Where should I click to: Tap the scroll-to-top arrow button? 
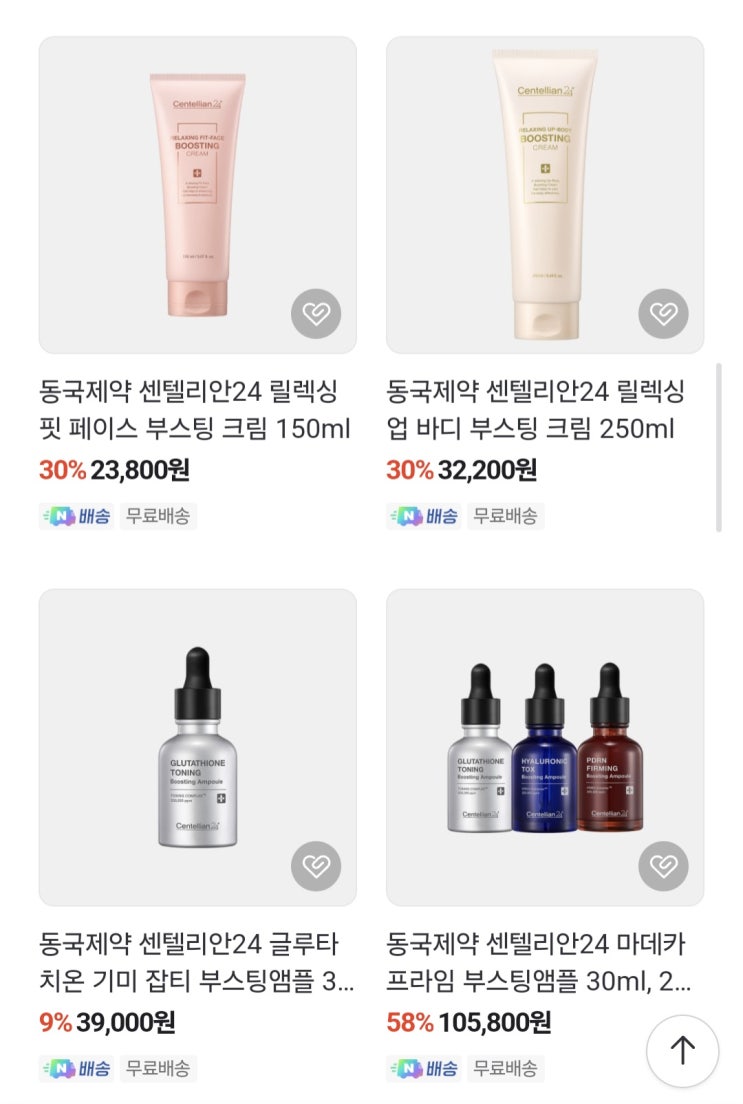[682, 1051]
